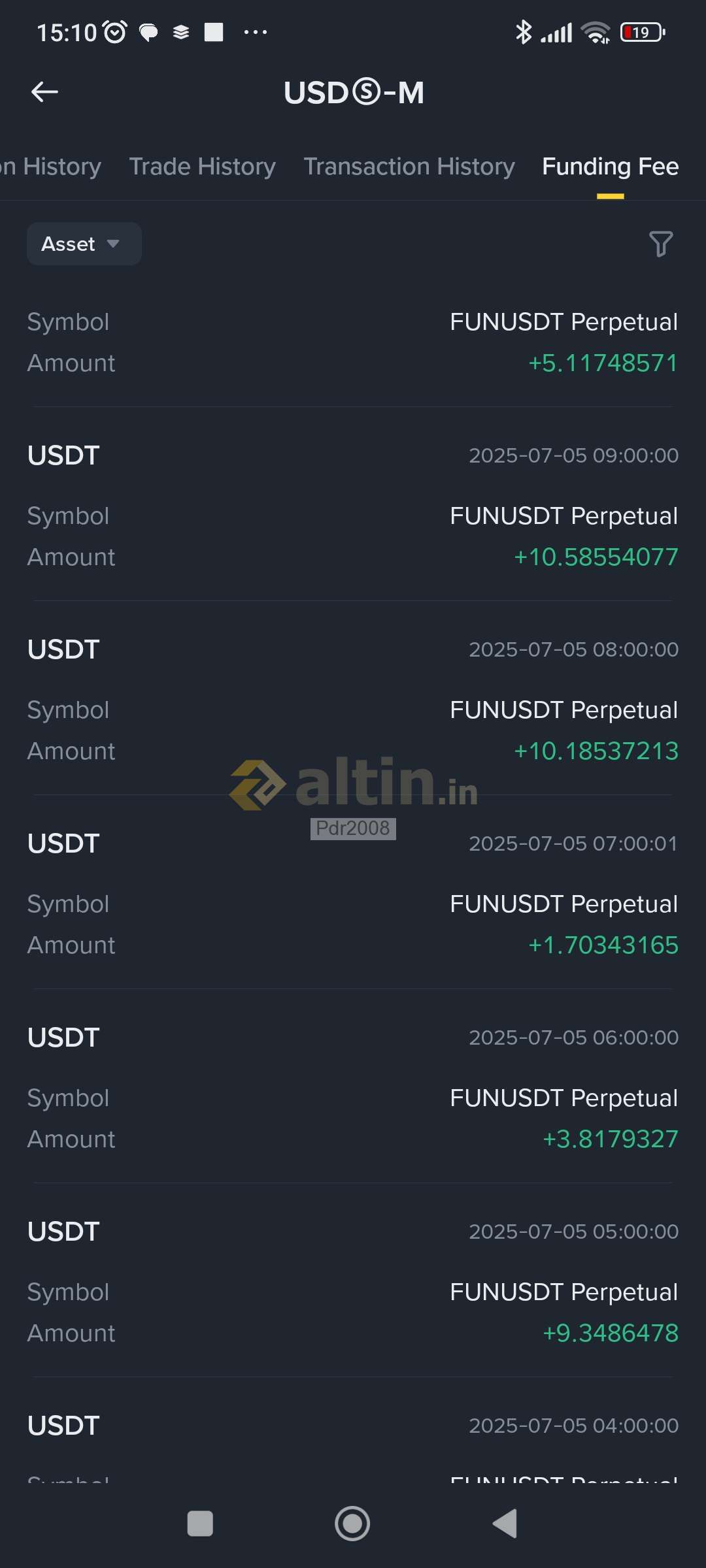The height and width of the screenshot is (1568, 706).
Task: Go back using the top arrow
Action: pos(44,92)
